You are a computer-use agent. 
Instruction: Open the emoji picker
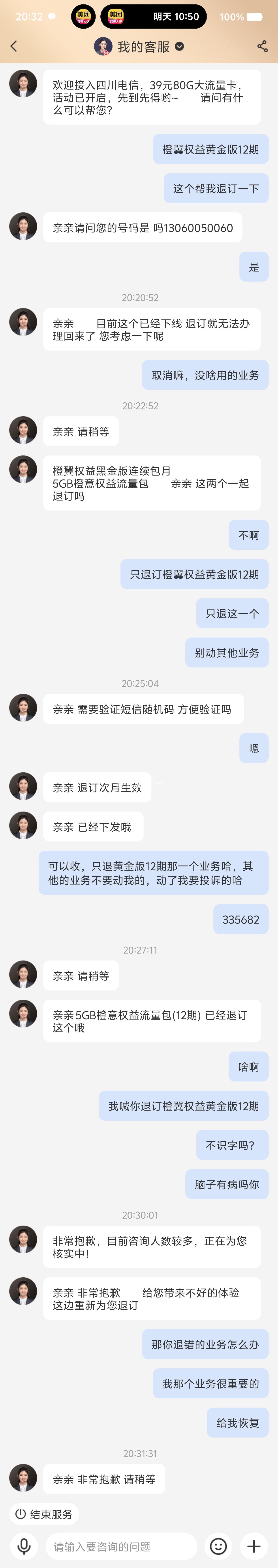218,1546
